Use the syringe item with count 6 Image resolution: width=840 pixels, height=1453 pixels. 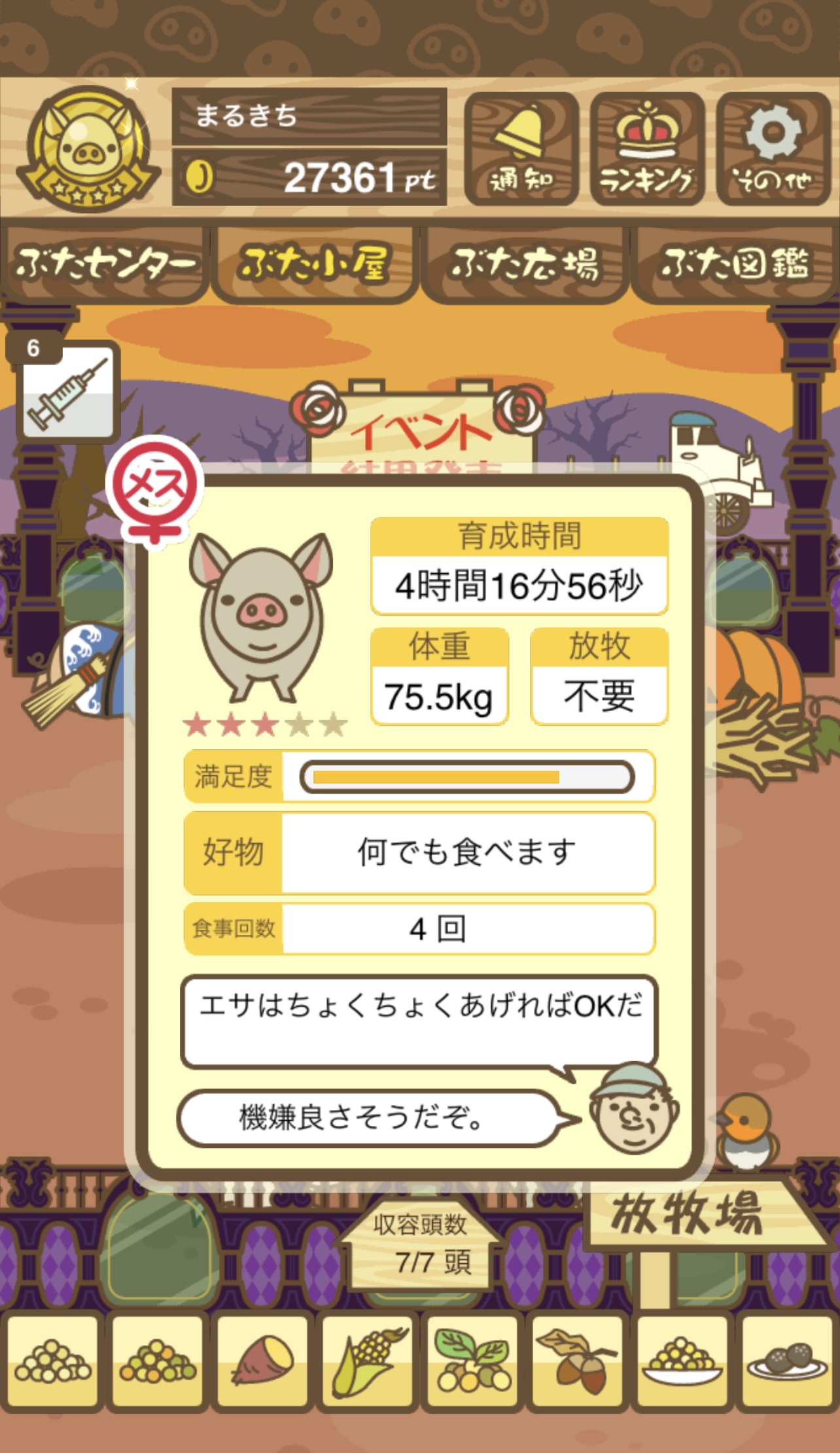click(x=68, y=391)
